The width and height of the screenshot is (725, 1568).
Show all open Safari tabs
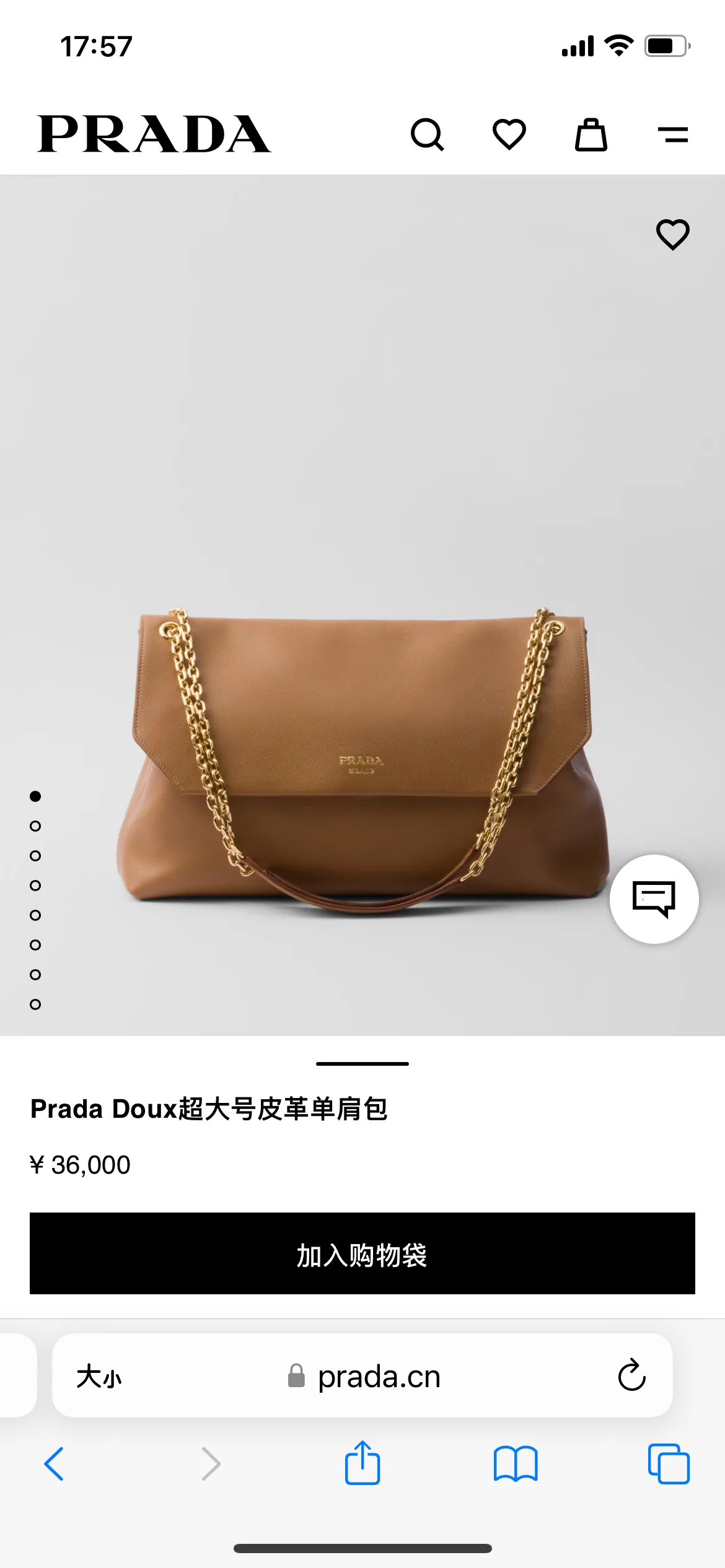pos(669,1464)
